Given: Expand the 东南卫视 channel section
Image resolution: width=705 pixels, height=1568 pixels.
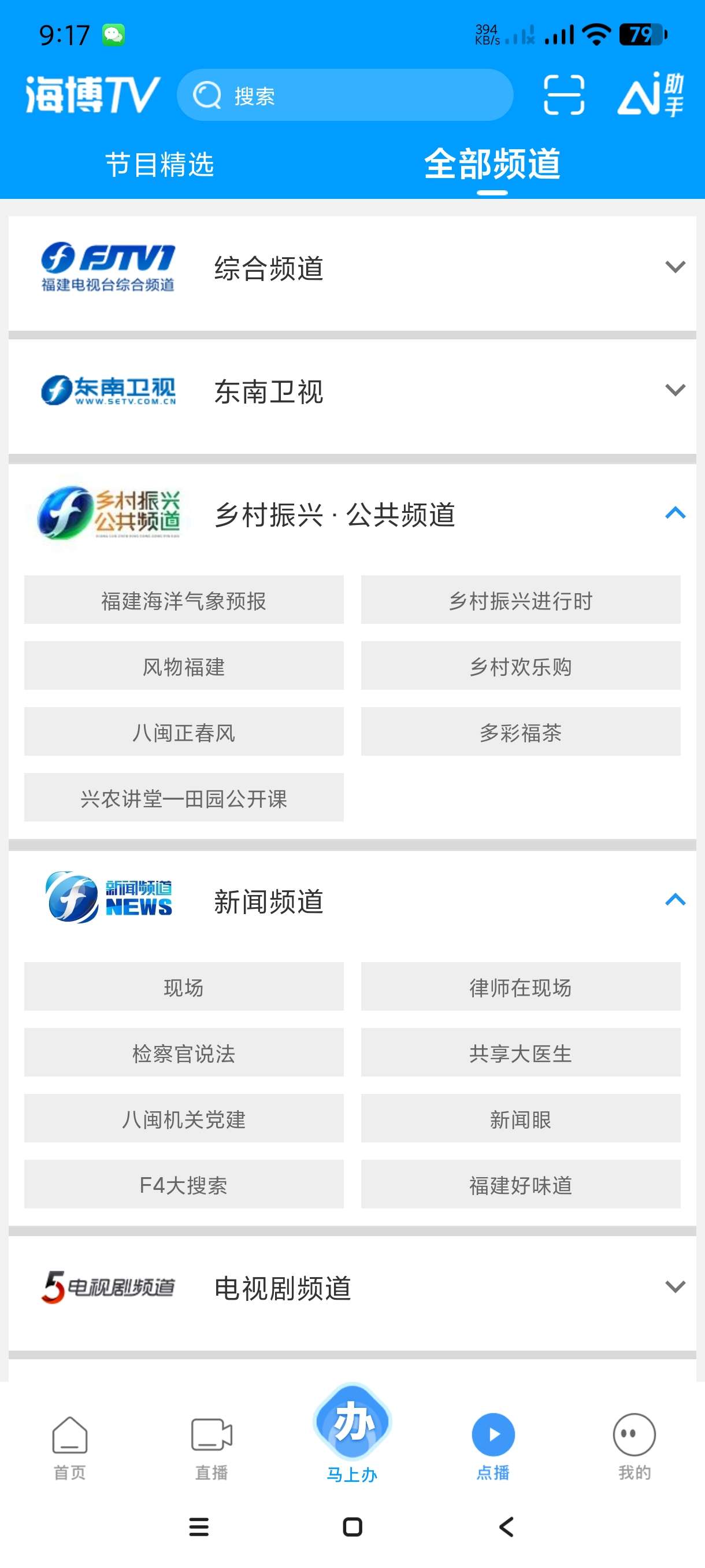Looking at the screenshot, I should pos(674,390).
